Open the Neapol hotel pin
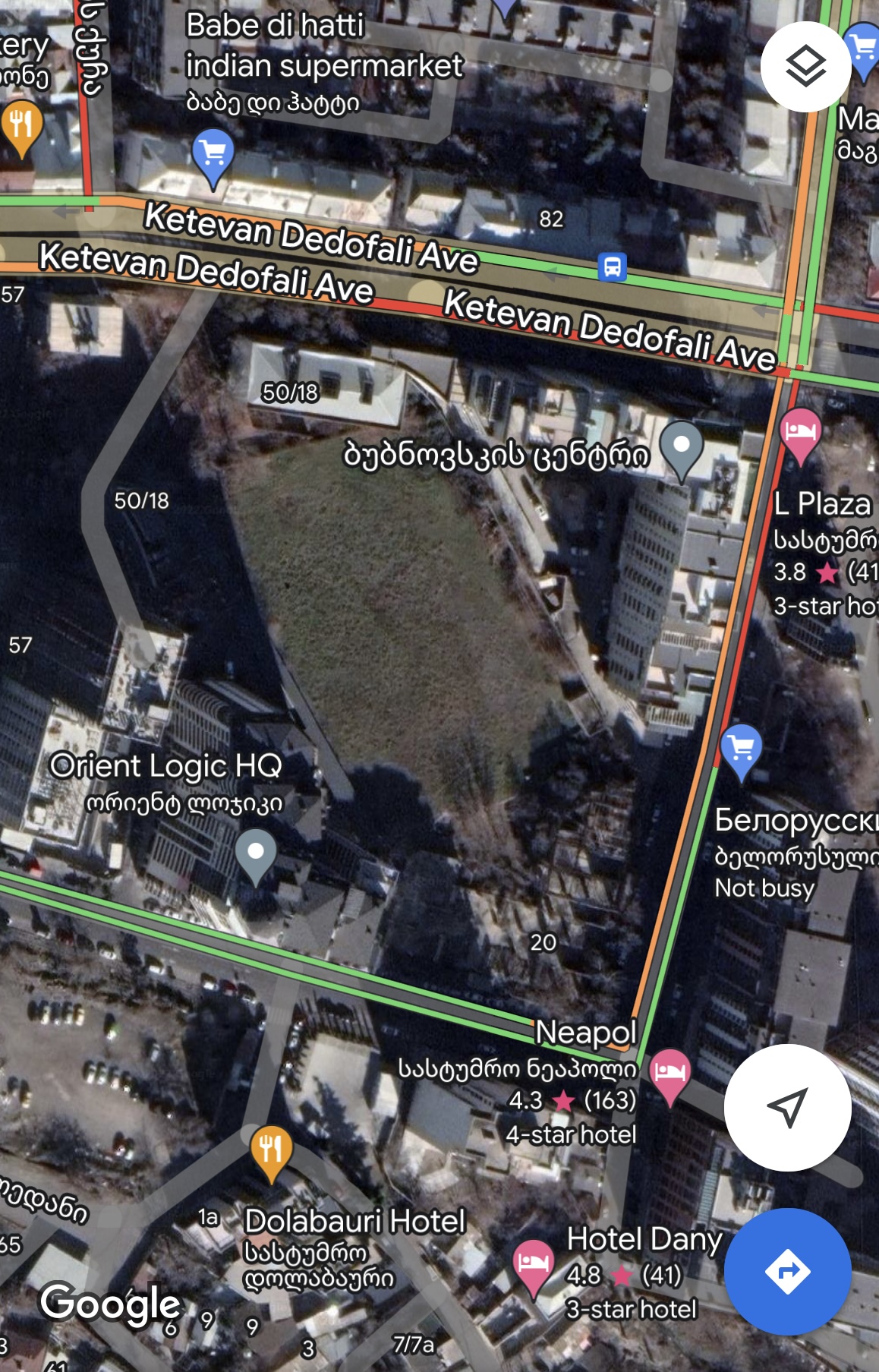The height and width of the screenshot is (1372, 879). (669, 1072)
